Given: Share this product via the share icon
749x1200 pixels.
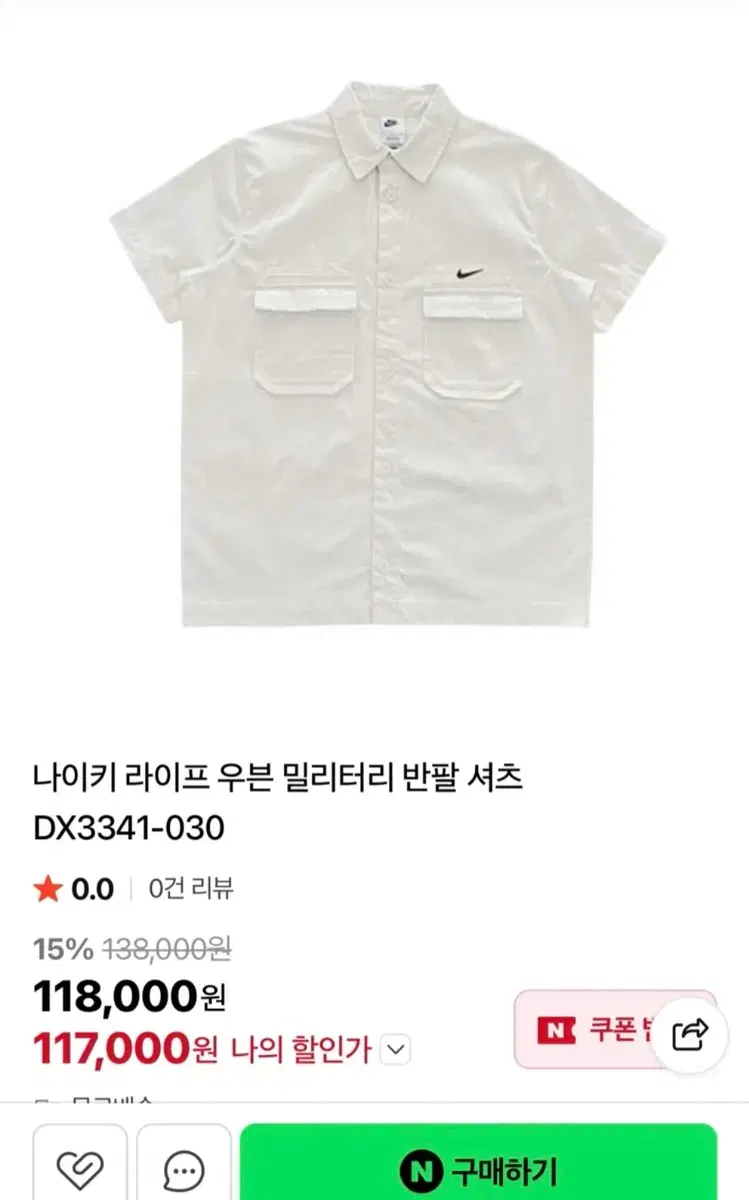Looking at the screenshot, I should pyautogui.click(x=690, y=1033).
